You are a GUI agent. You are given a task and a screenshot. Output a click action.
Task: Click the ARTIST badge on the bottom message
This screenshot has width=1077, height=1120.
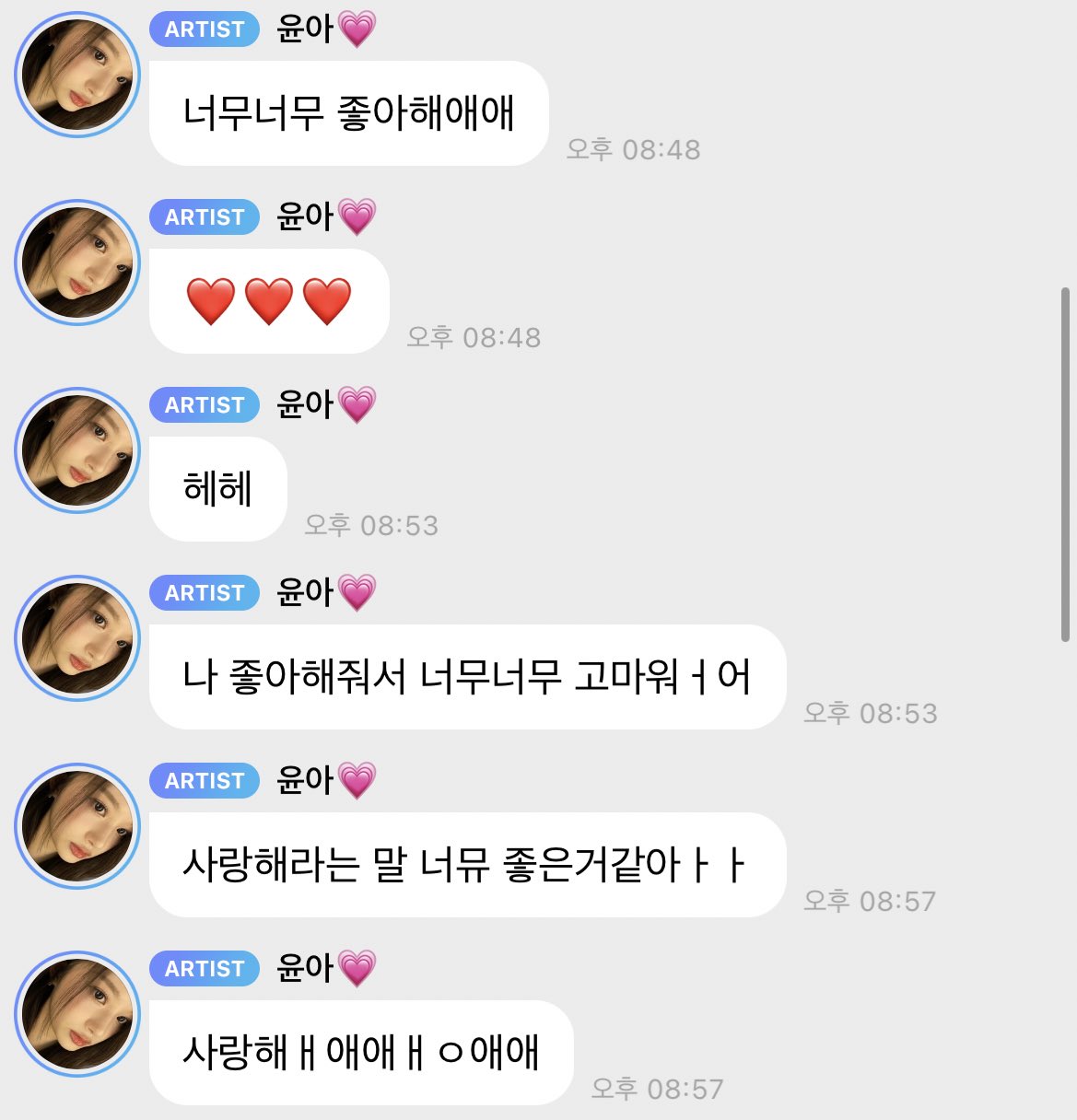(204, 968)
